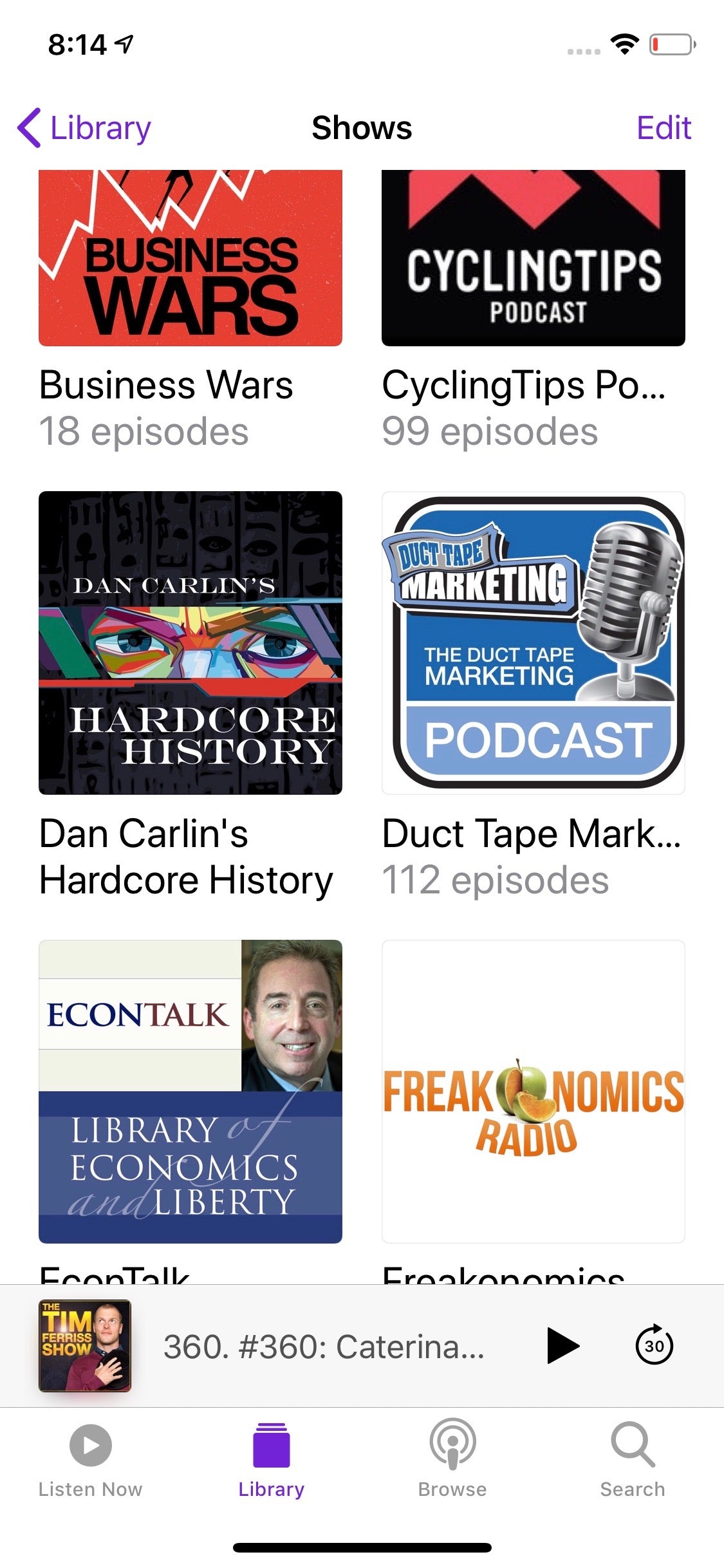Open Duct Tape Marketing podcast
The width and height of the screenshot is (724, 1568).
(x=533, y=642)
